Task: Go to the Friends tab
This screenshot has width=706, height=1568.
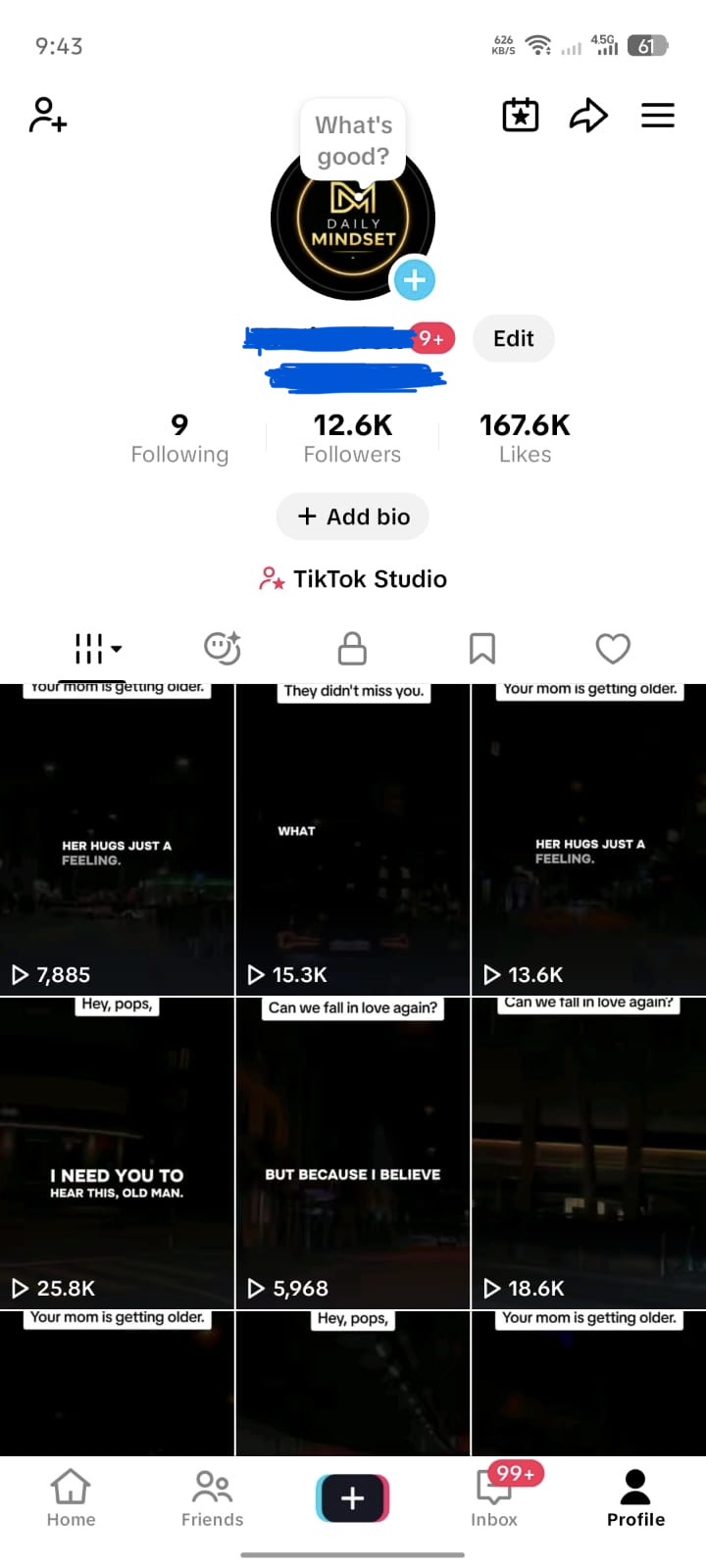Action: pos(212,1499)
